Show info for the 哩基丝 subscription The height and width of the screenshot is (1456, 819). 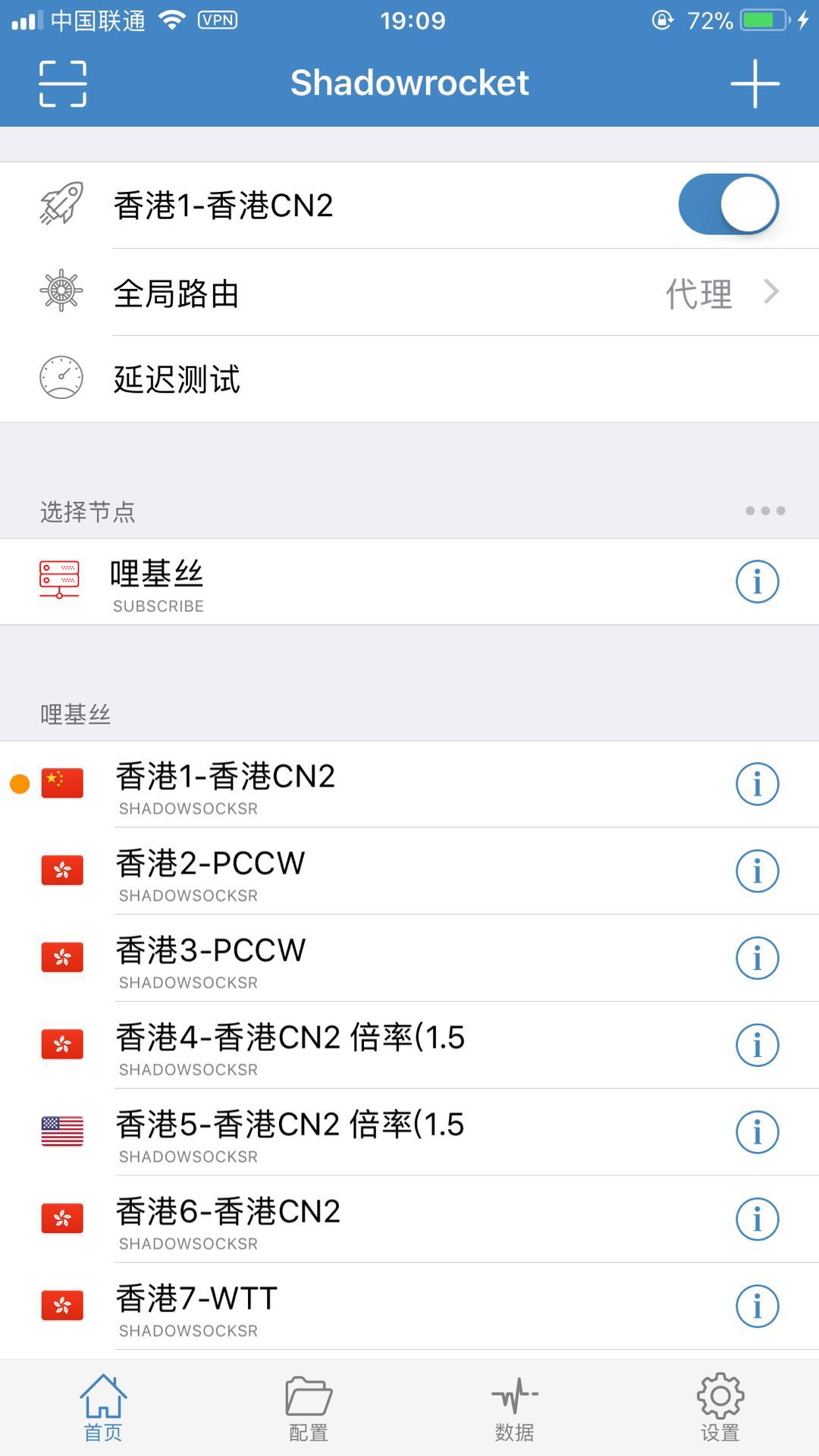coord(757,582)
